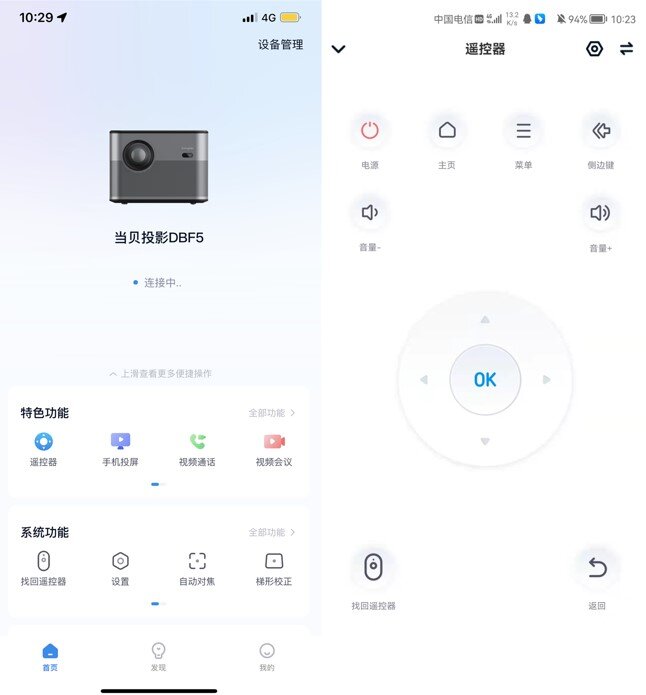The height and width of the screenshot is (695, 646).
Task: Open 设备管理 device management
Action: [280, 44]
